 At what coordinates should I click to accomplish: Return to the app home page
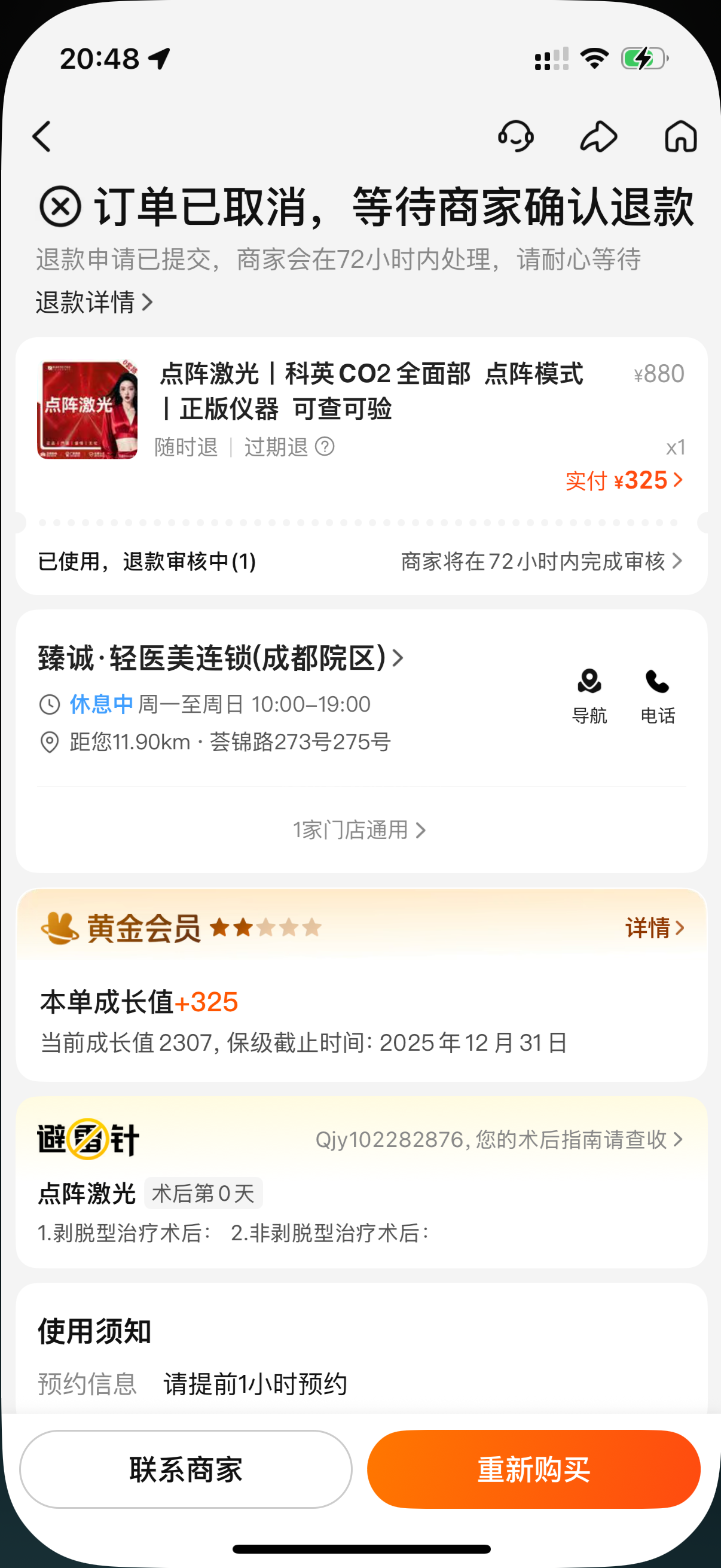pyautogui.click(x=680, y=136)
